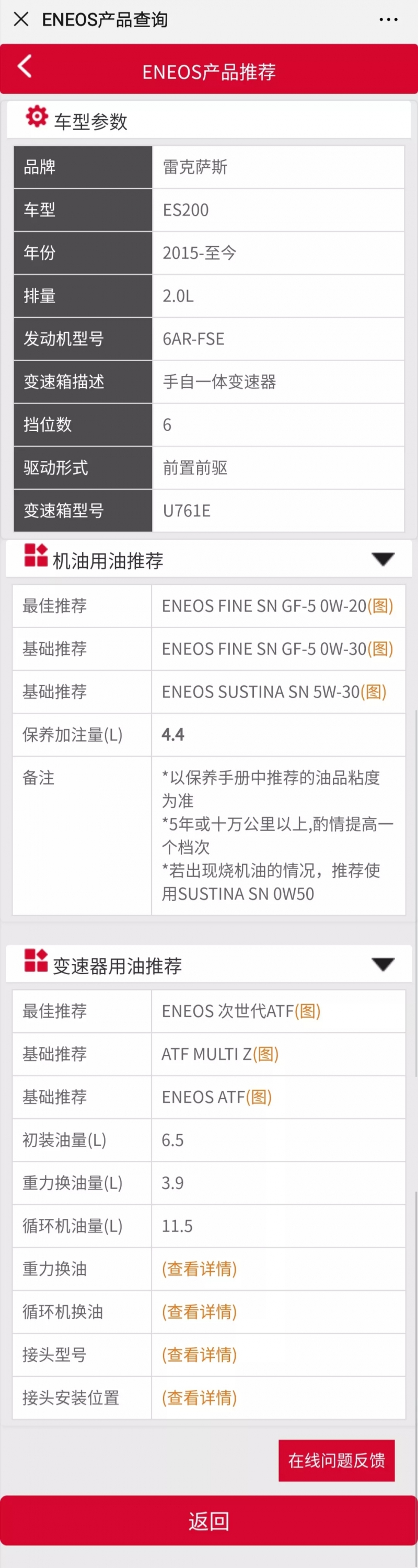Collapse the 变速器用油推荐 section
418x1568 pixels.
coord(382,964)
